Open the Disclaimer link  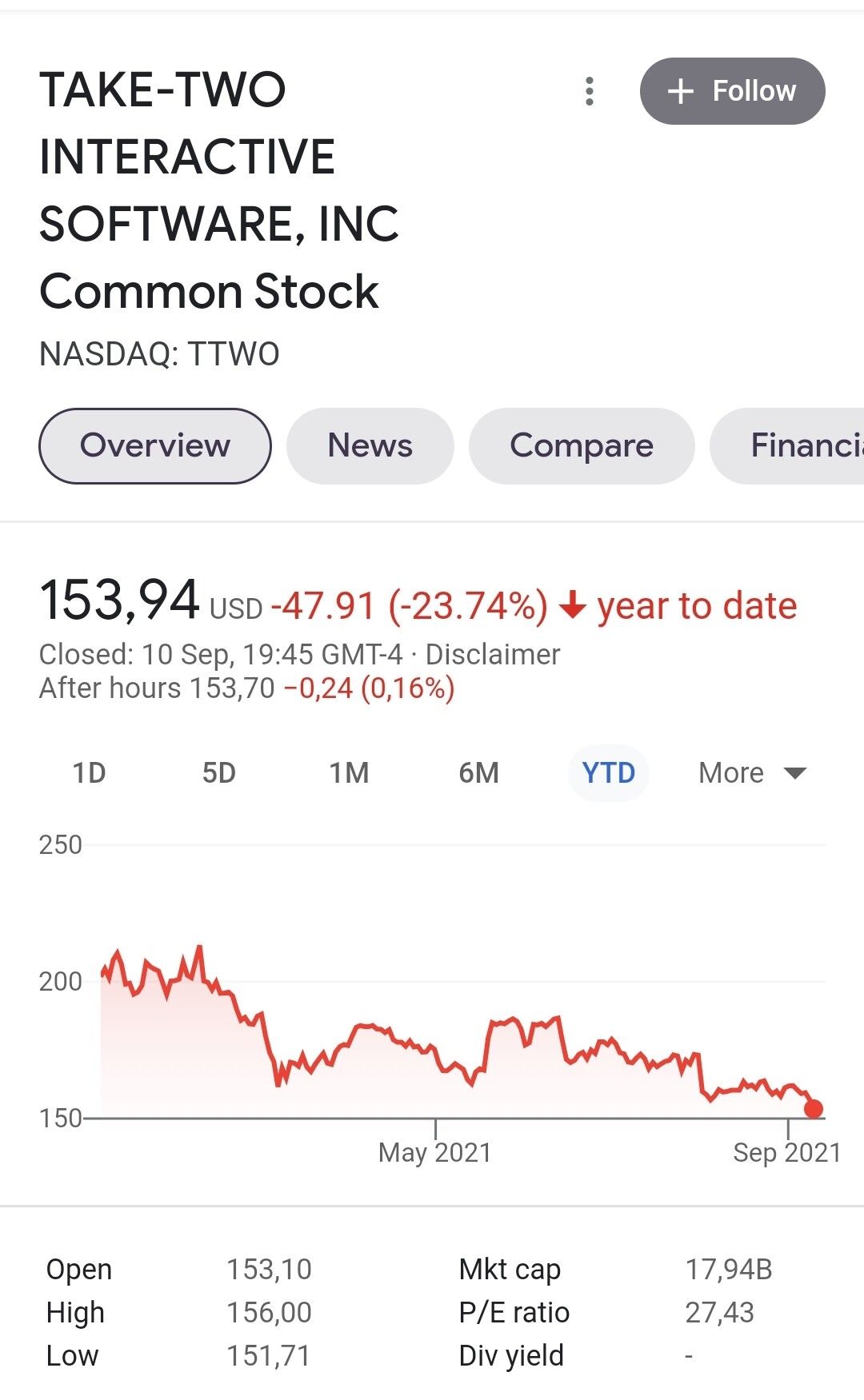coord(492,655)
